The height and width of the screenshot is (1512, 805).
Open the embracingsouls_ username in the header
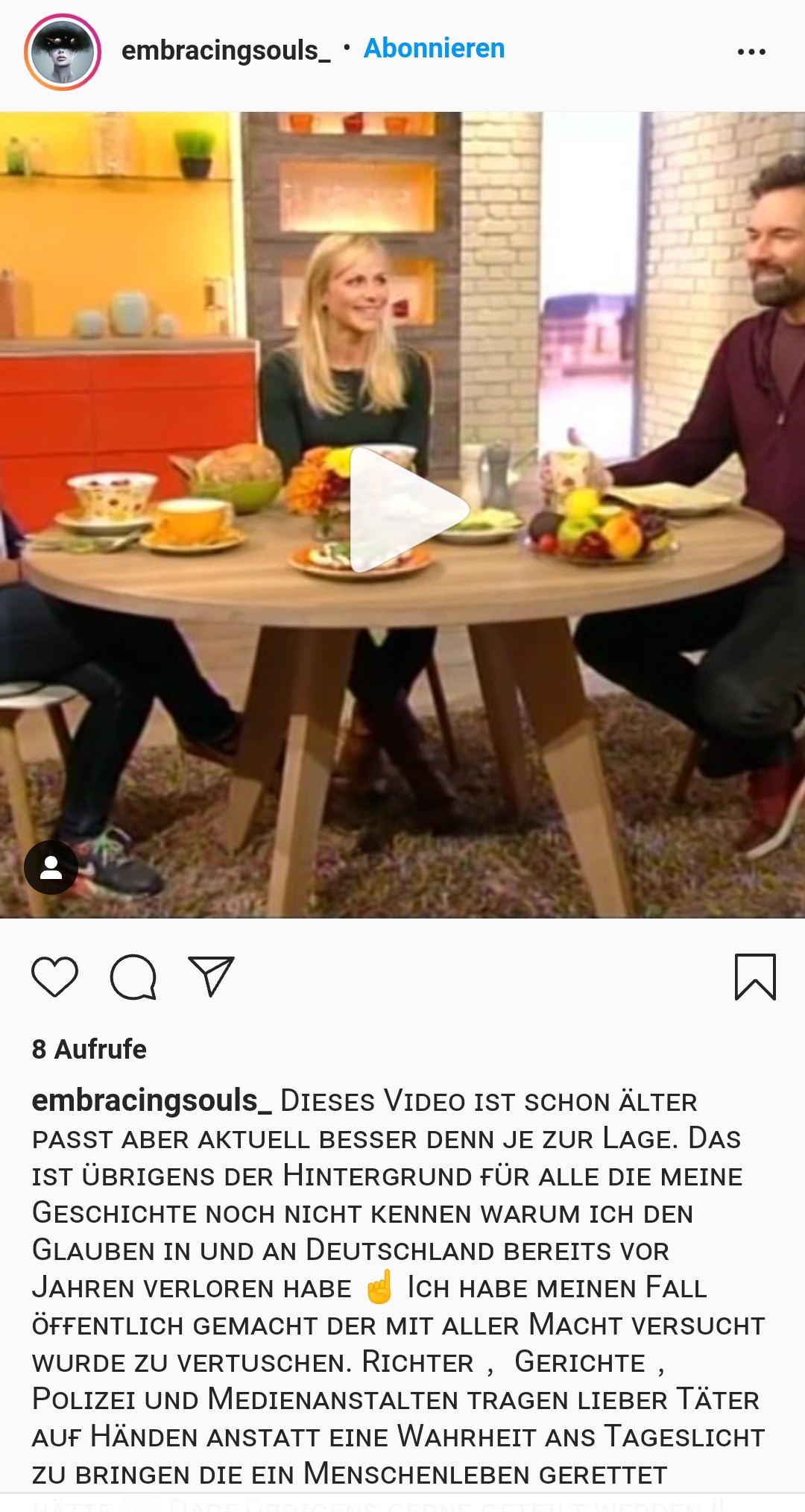pyautogui.click(x=226, y=50)
